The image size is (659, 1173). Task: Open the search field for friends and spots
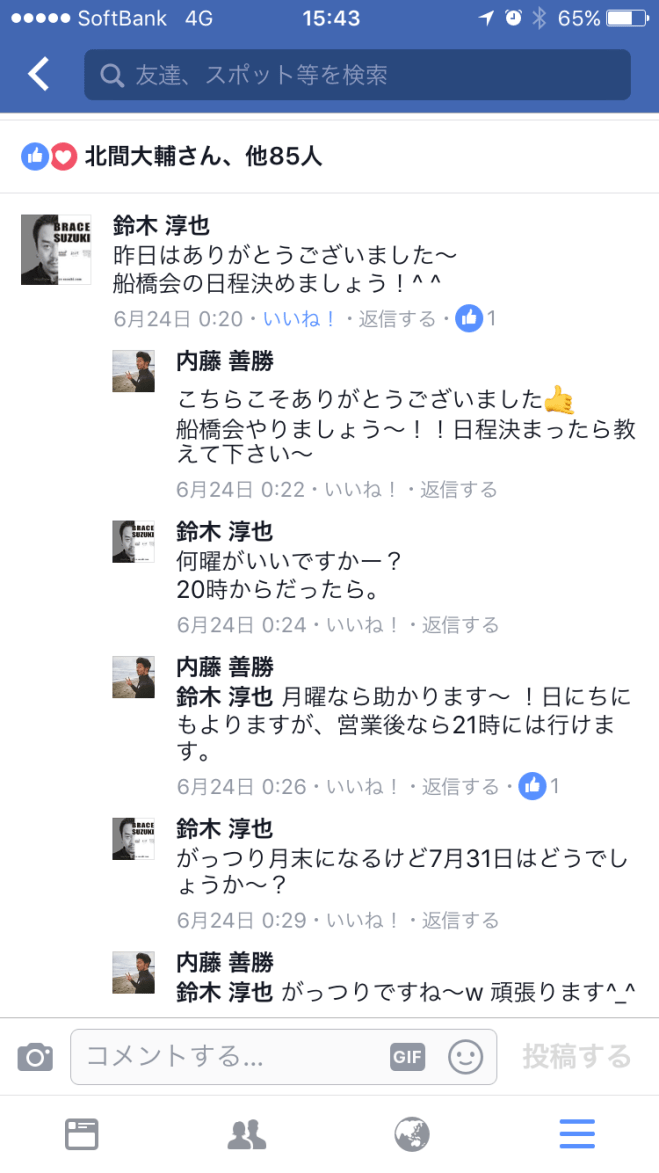357,75
